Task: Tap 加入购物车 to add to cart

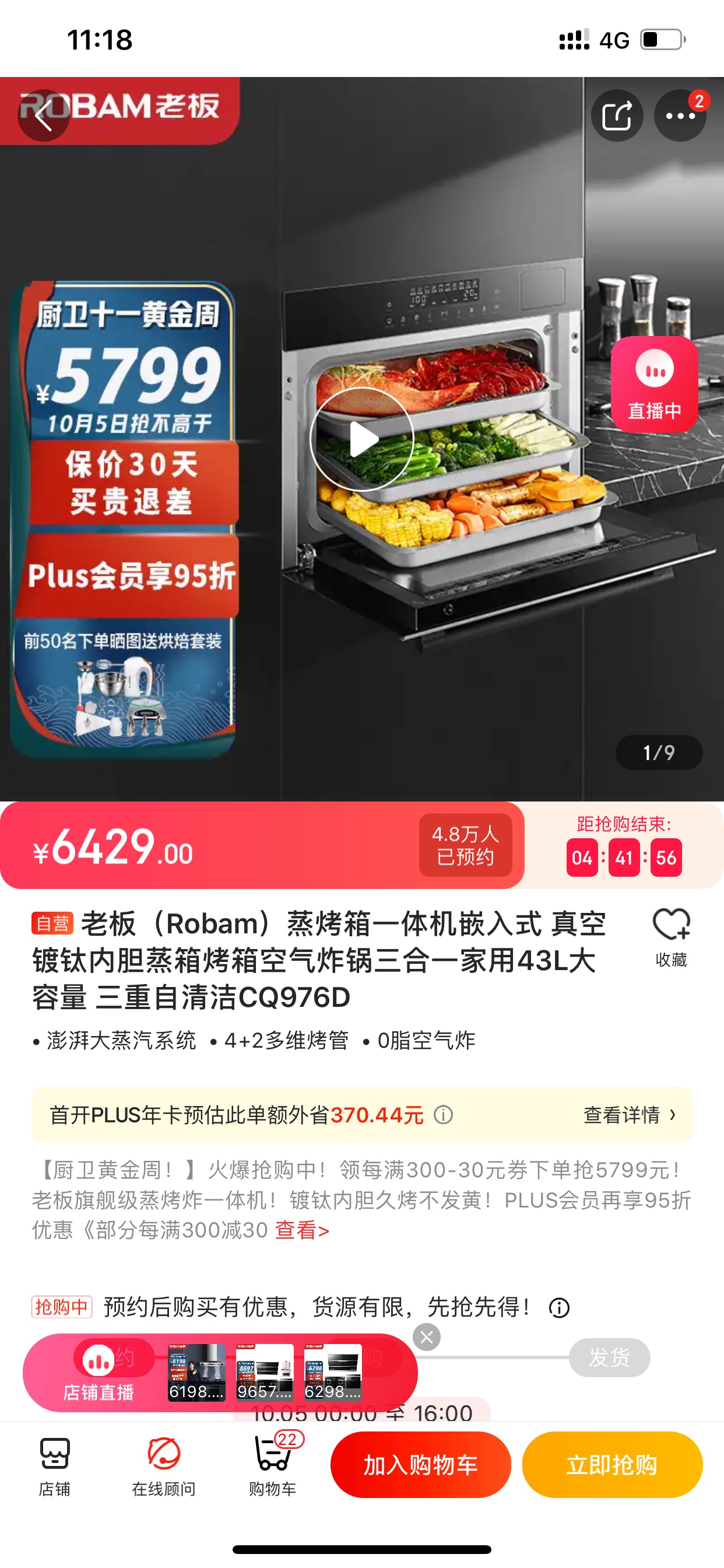Action: 420,1465
